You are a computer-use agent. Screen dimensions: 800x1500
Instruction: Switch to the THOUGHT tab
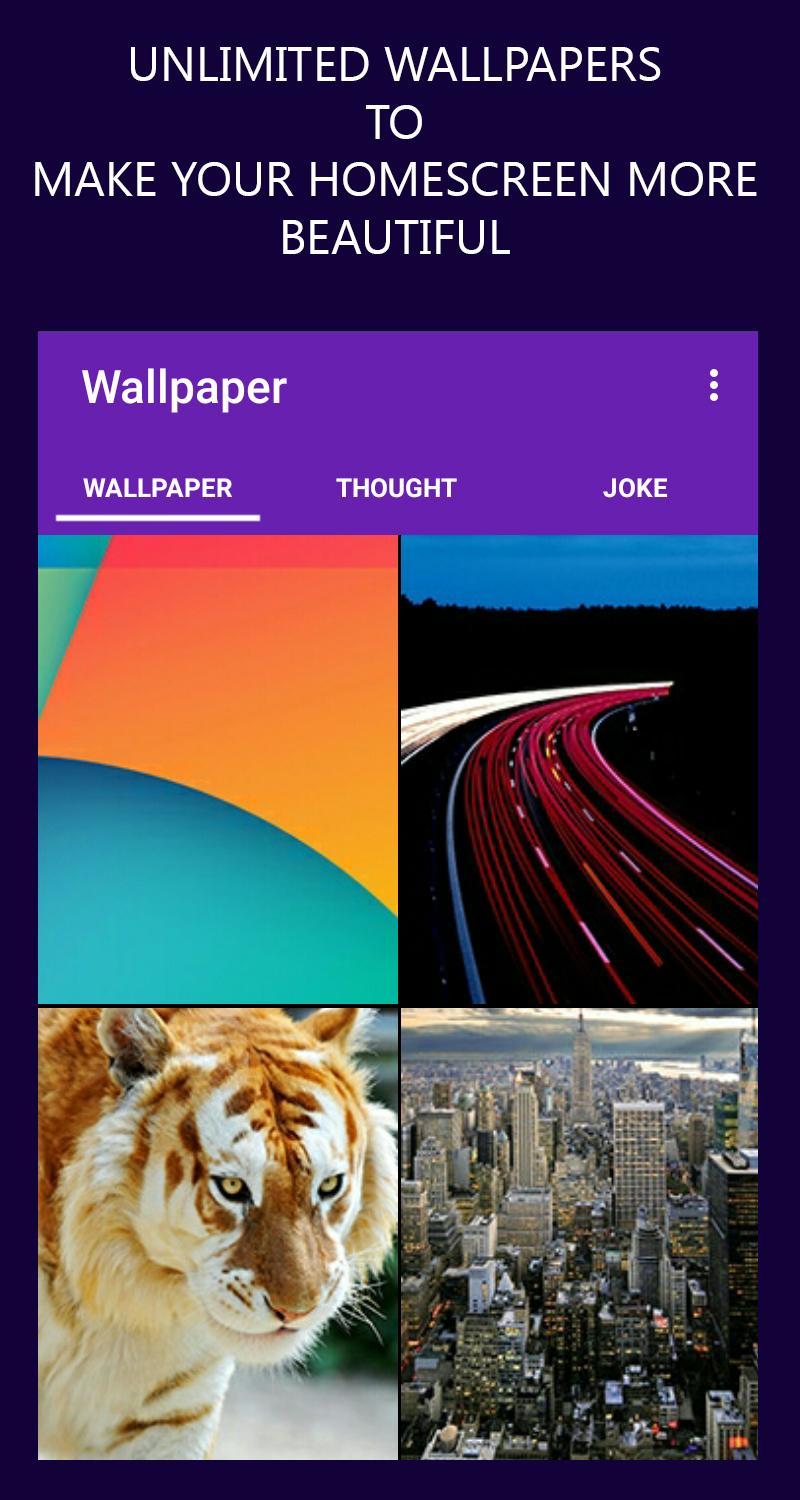tap(397, 489)
